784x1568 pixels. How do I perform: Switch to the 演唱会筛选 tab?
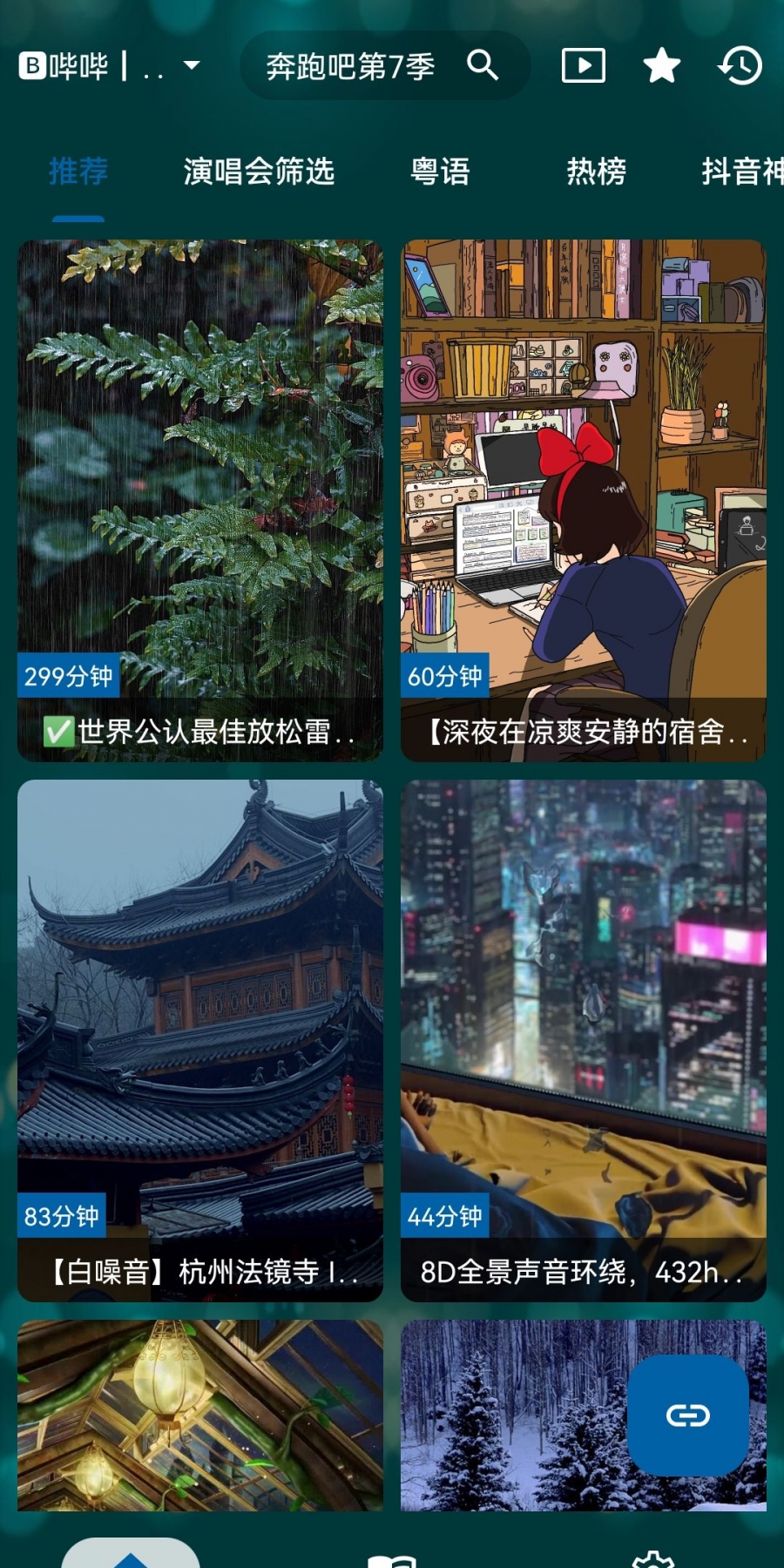click(x=259, y=172)
